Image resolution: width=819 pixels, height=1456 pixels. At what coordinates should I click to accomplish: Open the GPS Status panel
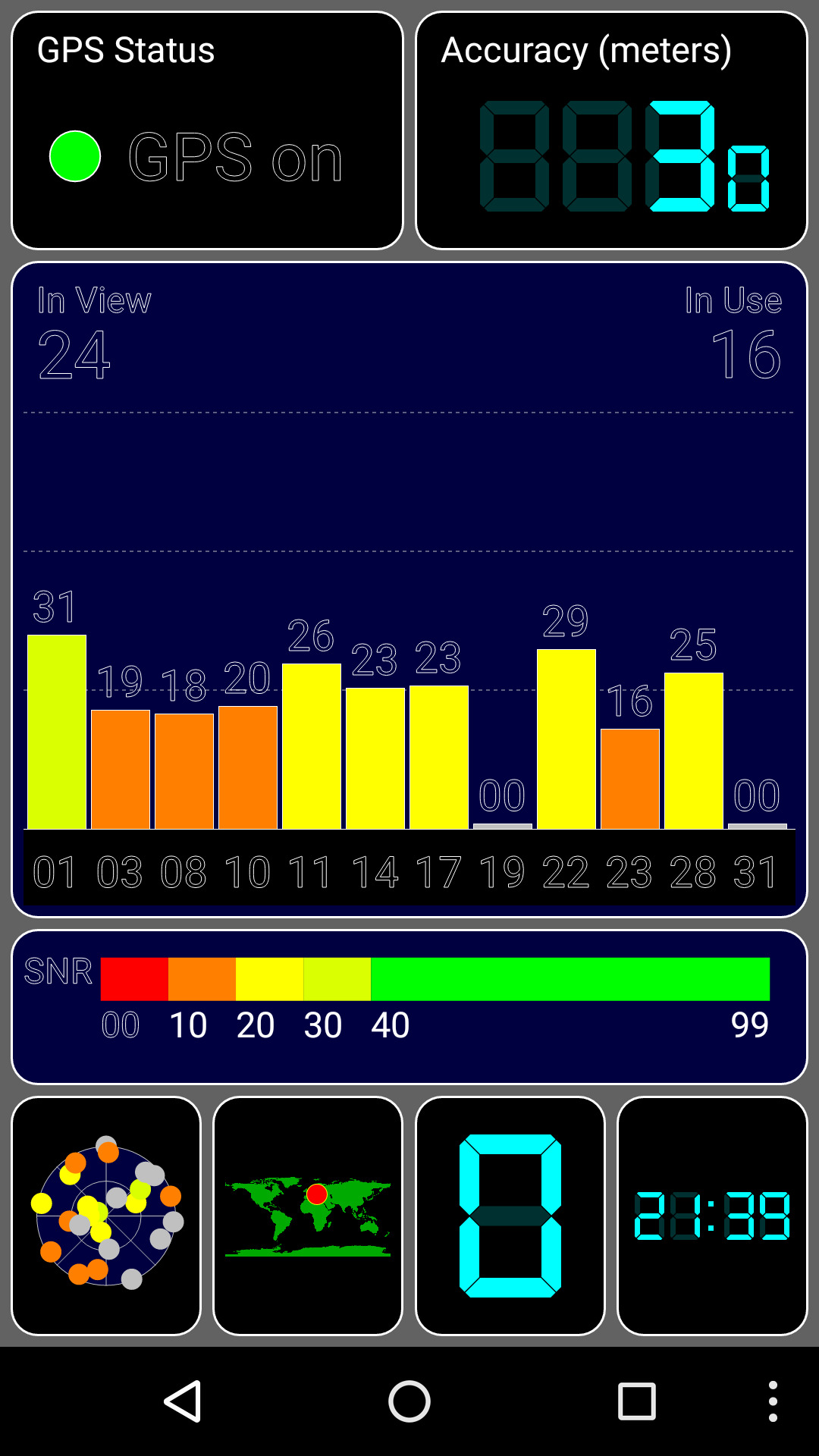[x=207, y=130]
